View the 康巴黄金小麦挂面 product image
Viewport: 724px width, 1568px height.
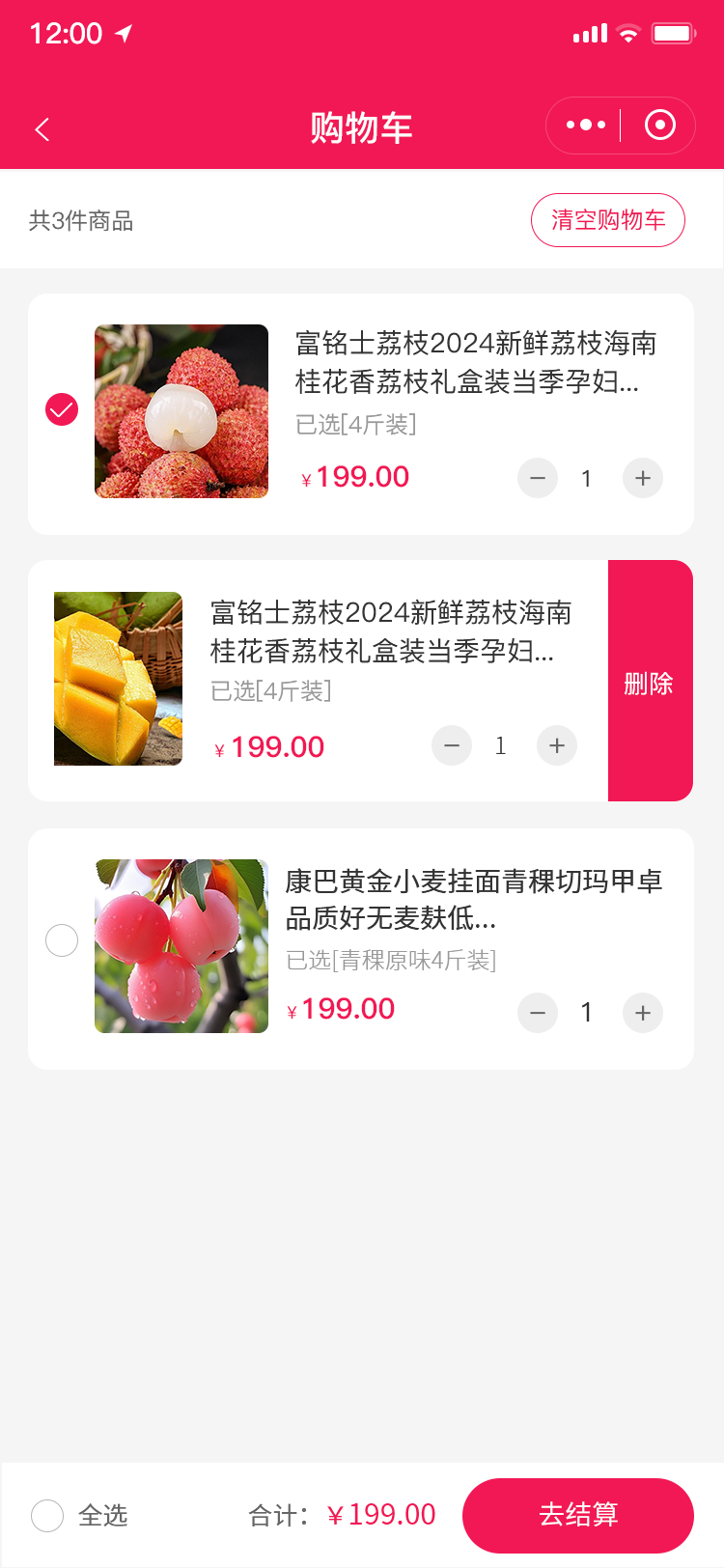click(x=181, y=946)
